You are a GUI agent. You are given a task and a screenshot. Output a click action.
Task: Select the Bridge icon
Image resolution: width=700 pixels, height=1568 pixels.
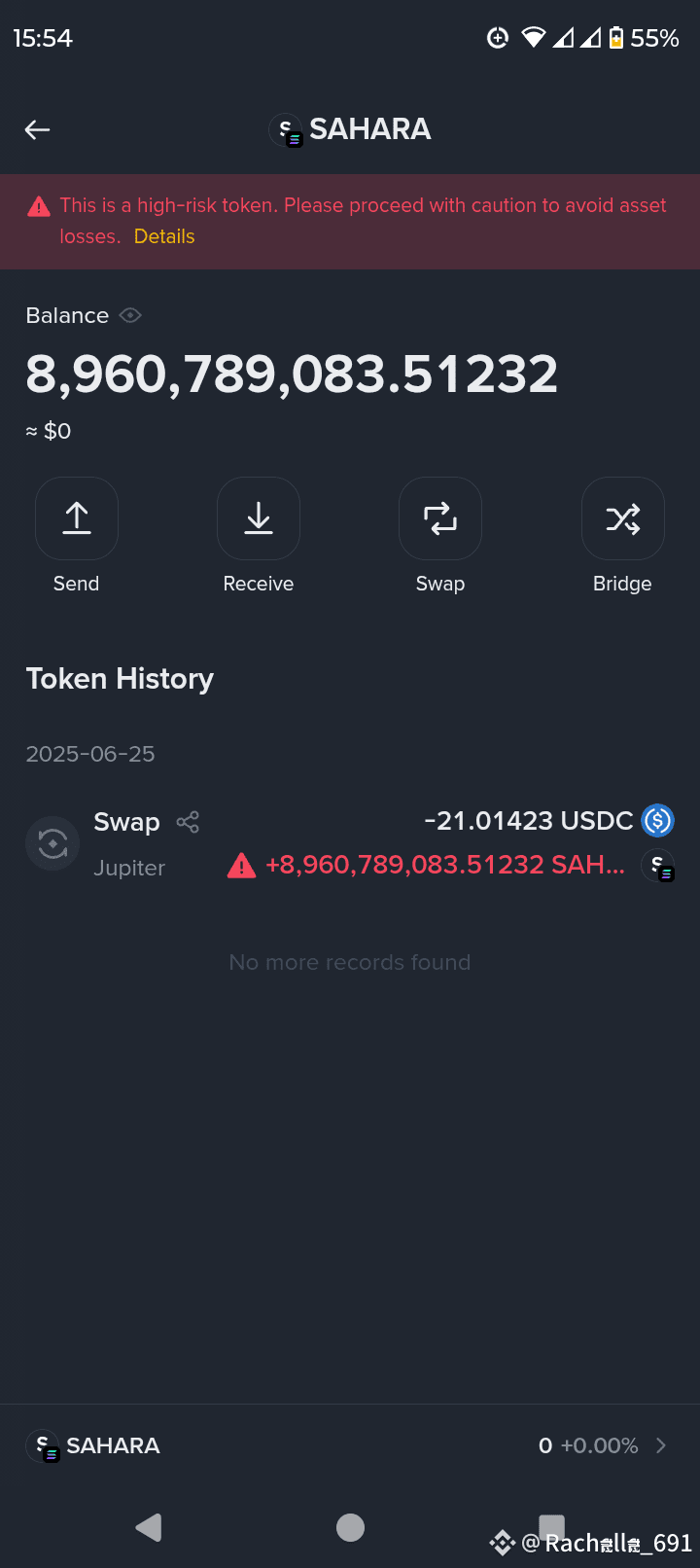(622, 517)
